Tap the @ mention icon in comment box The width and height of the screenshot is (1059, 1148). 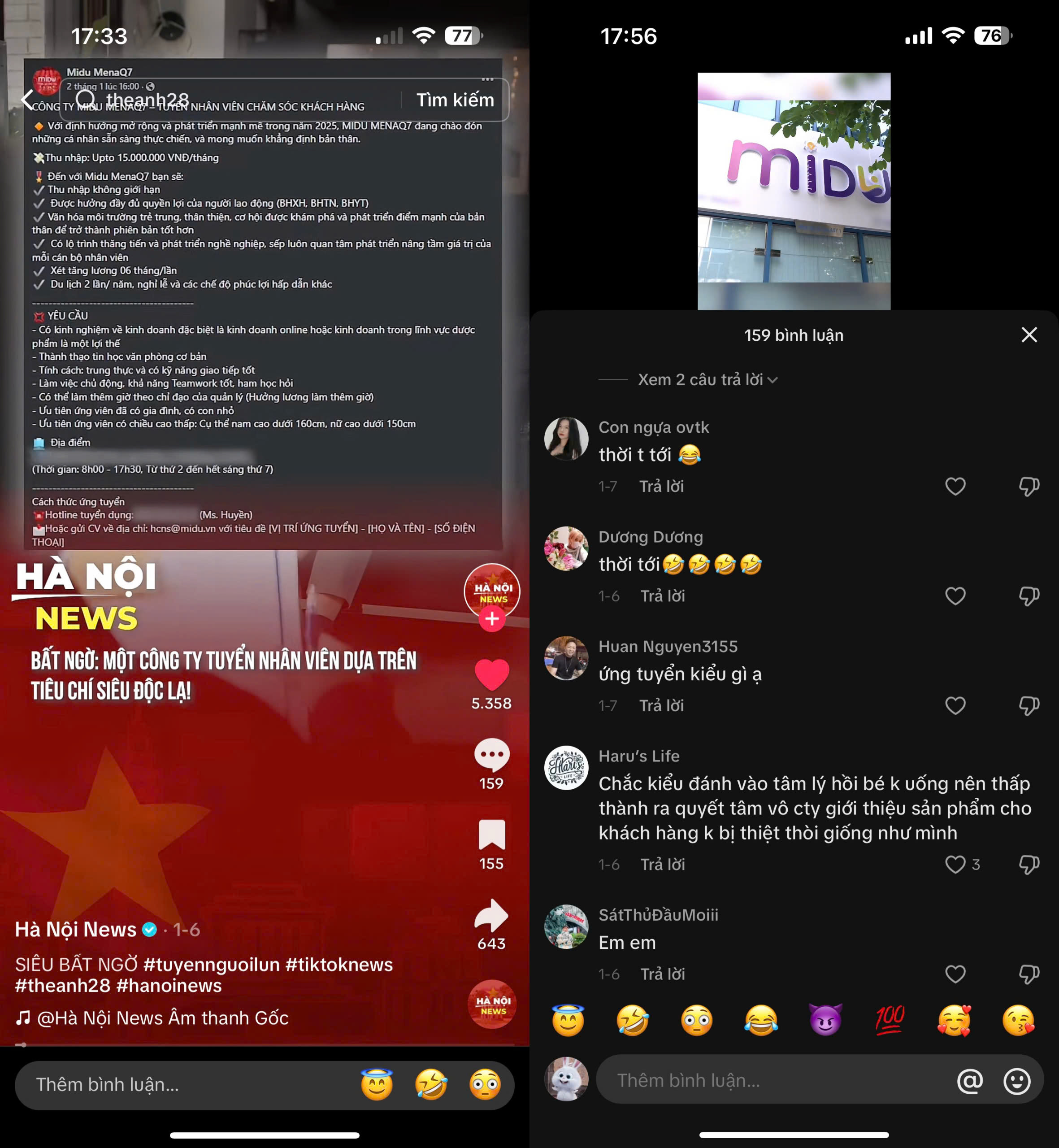970,1081
